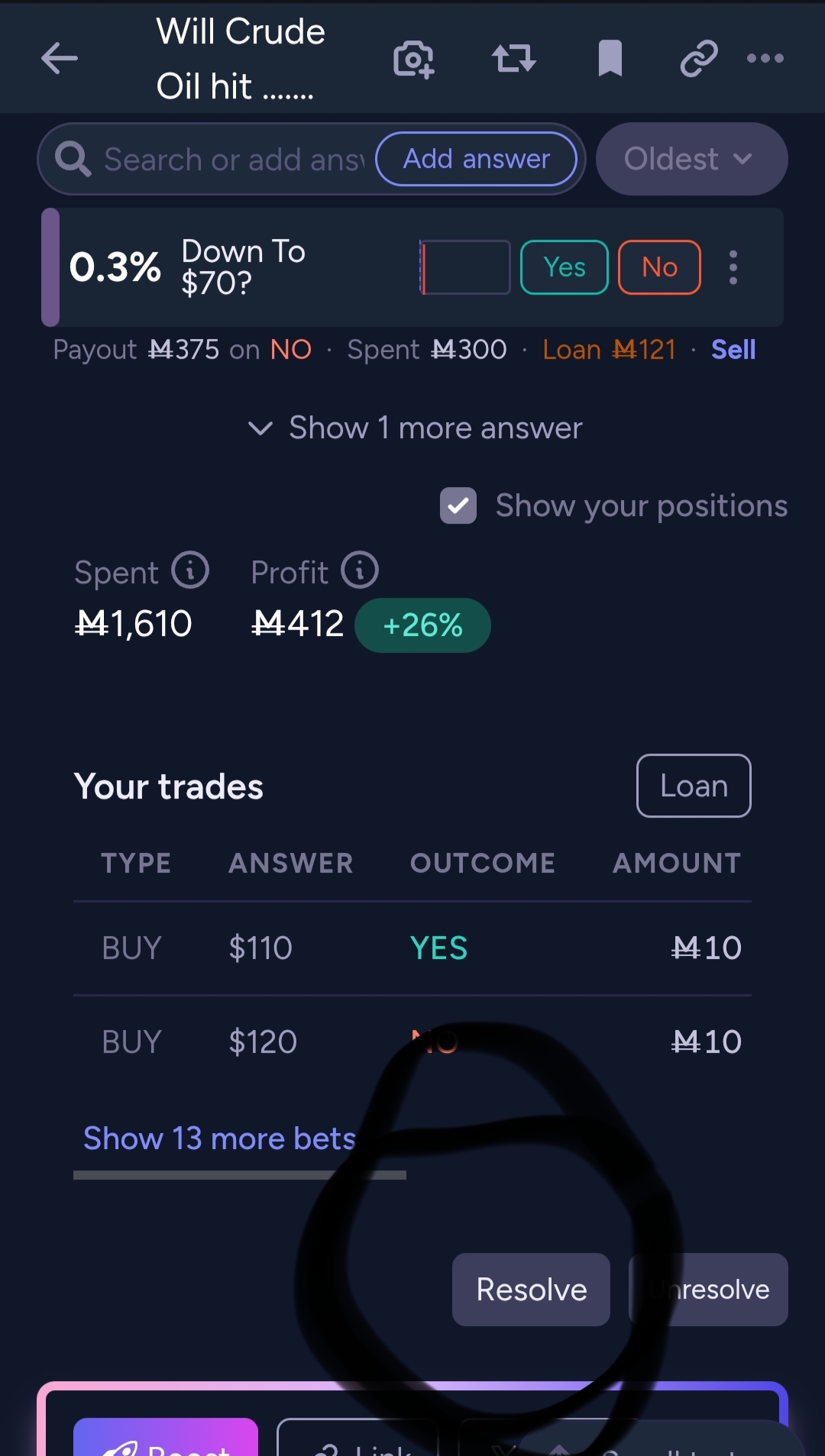
Task: Repost this market
Action: pos(513,59)
